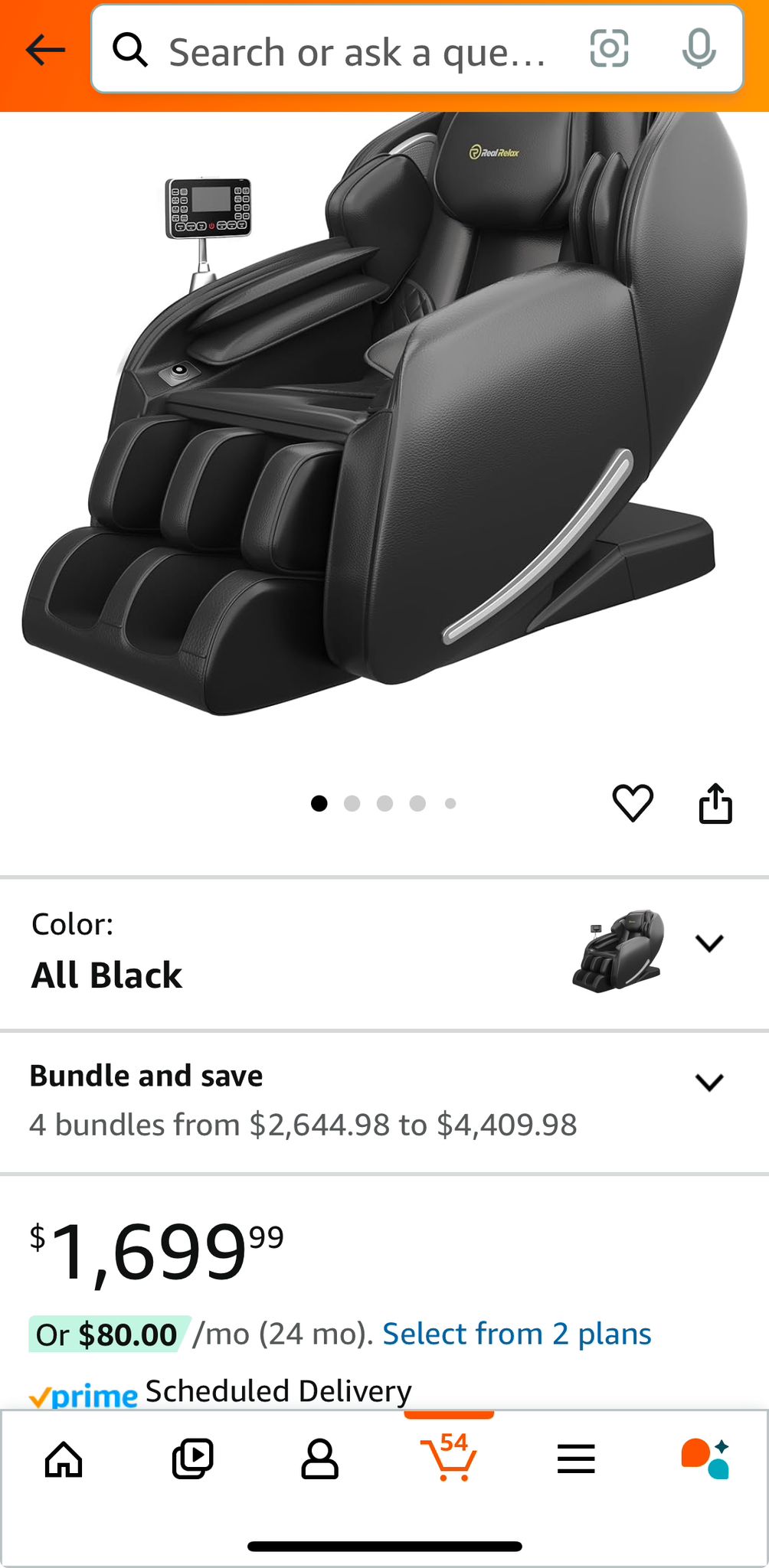The width and height of the screenshot is (769, 1568).
Task: Expand Bundle and save section
Action: click(x=709, y=1082)
